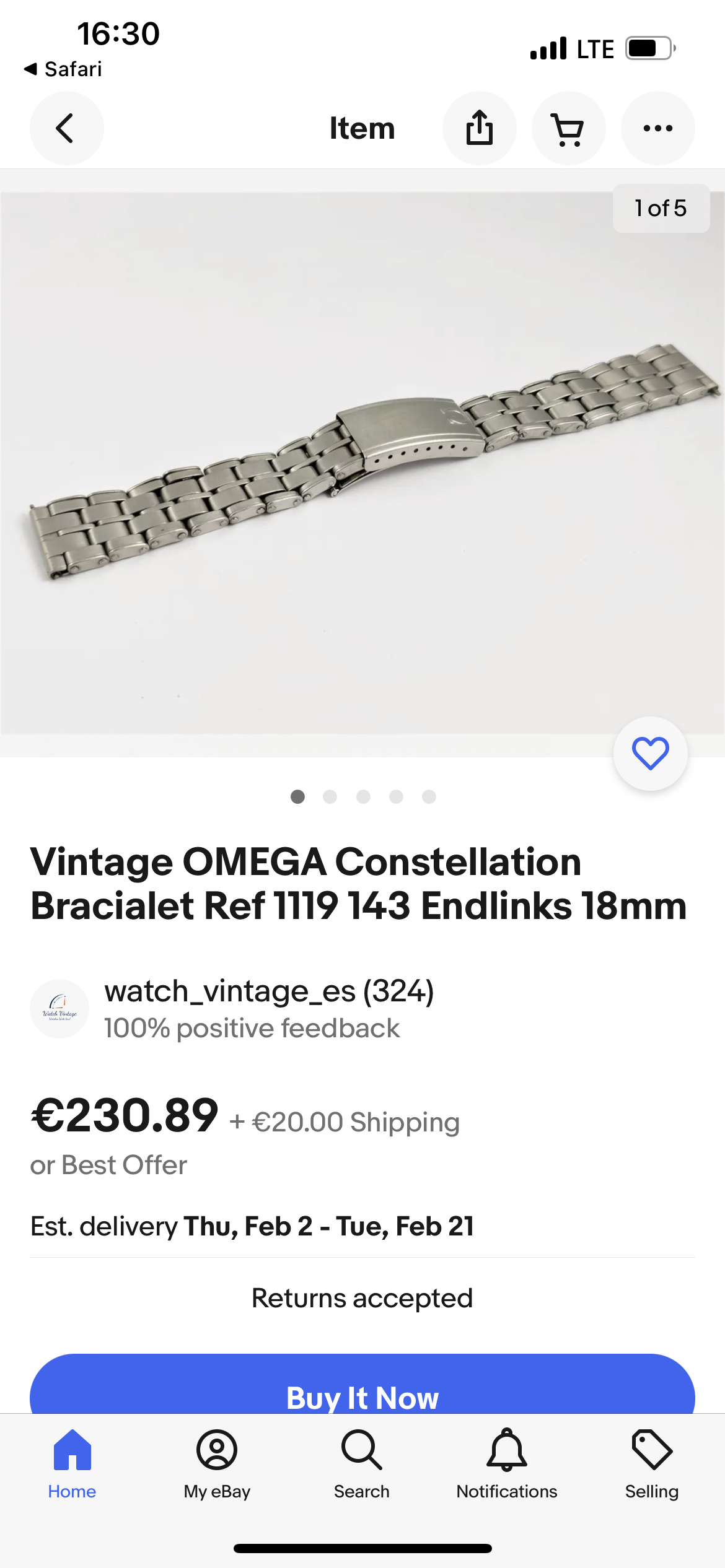Switch to the Home tab
The width and height of the screenshot is (725, 1568).
[x=72, y=1463]
